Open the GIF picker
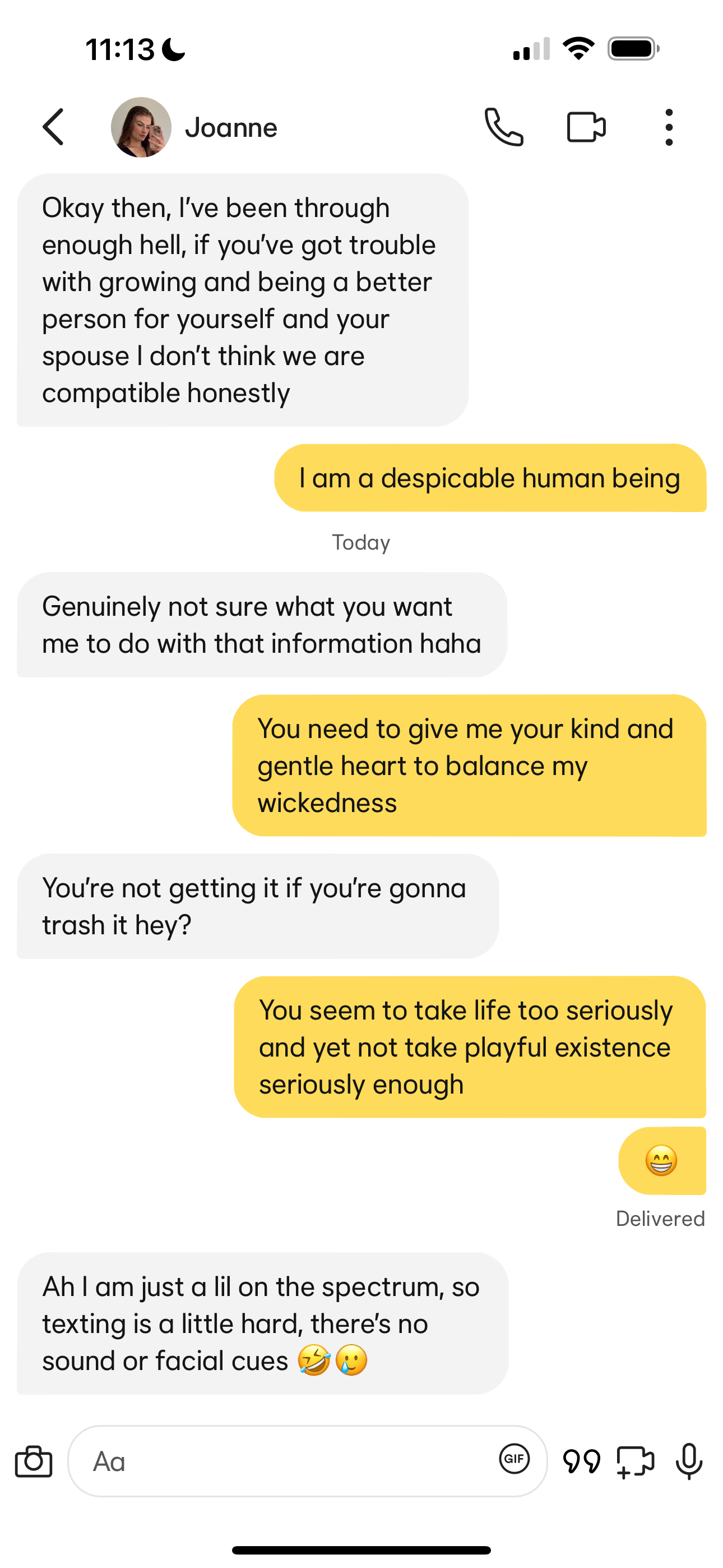Viewport: 723px width, 1568px height. (515, 1459)
